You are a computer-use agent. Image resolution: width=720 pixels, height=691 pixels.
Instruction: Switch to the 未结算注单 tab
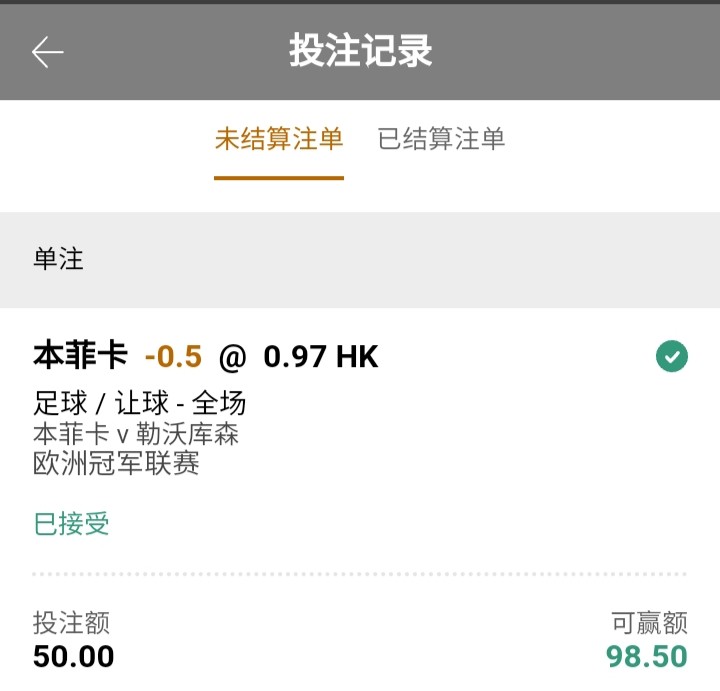point(279,139)
